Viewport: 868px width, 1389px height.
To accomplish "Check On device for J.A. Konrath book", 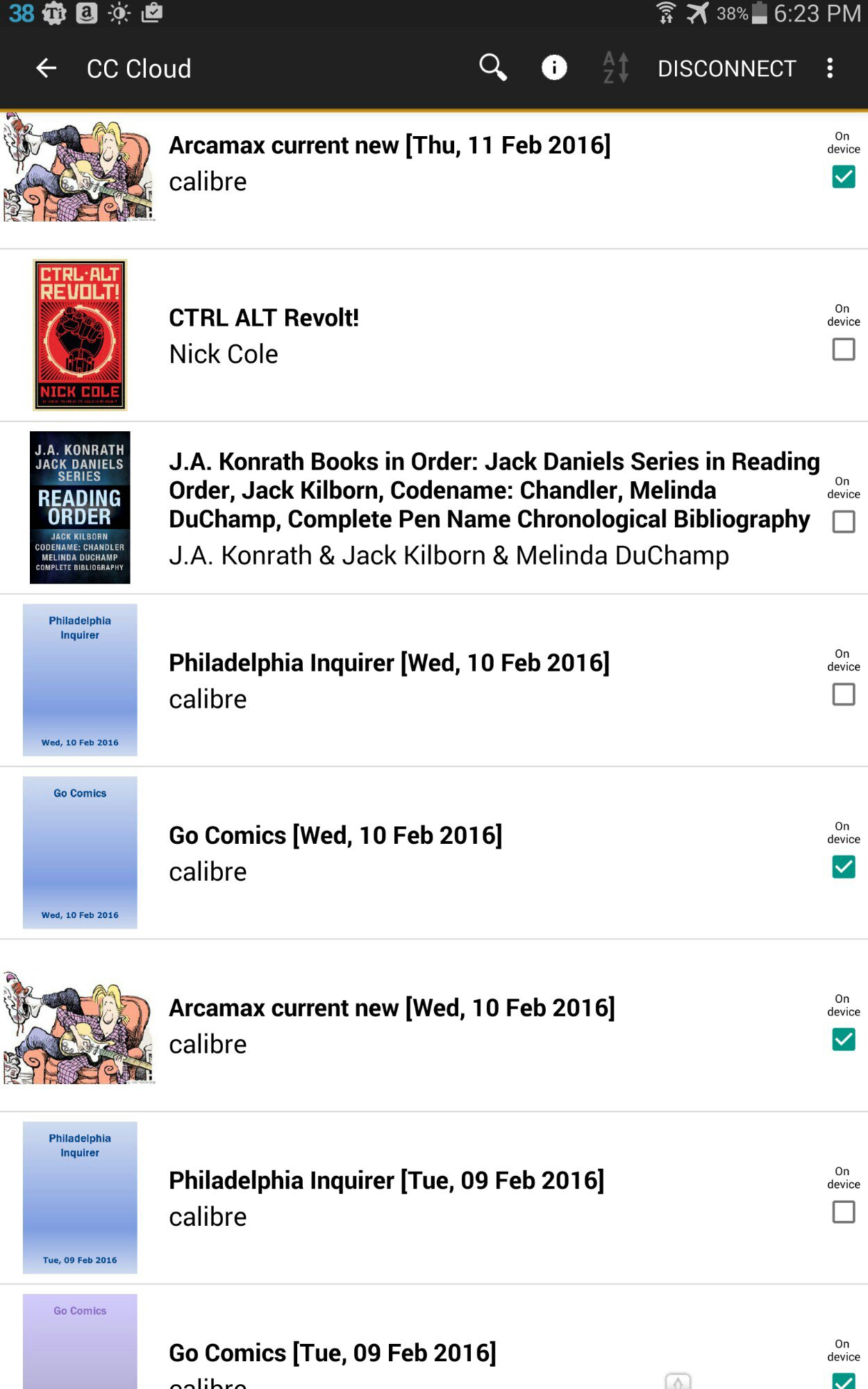I will click(x=843, y=522).
